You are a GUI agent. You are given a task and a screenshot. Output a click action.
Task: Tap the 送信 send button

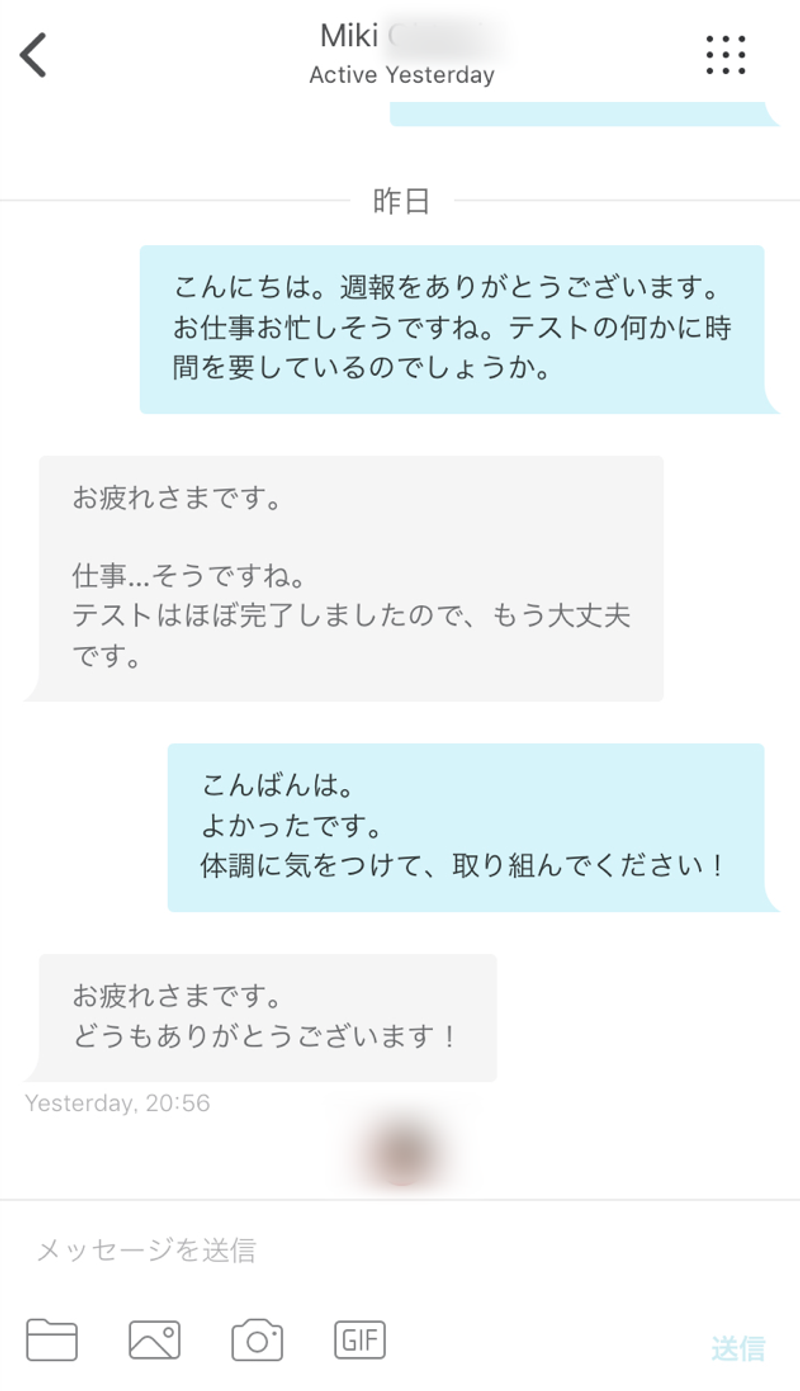point(738,1347)
